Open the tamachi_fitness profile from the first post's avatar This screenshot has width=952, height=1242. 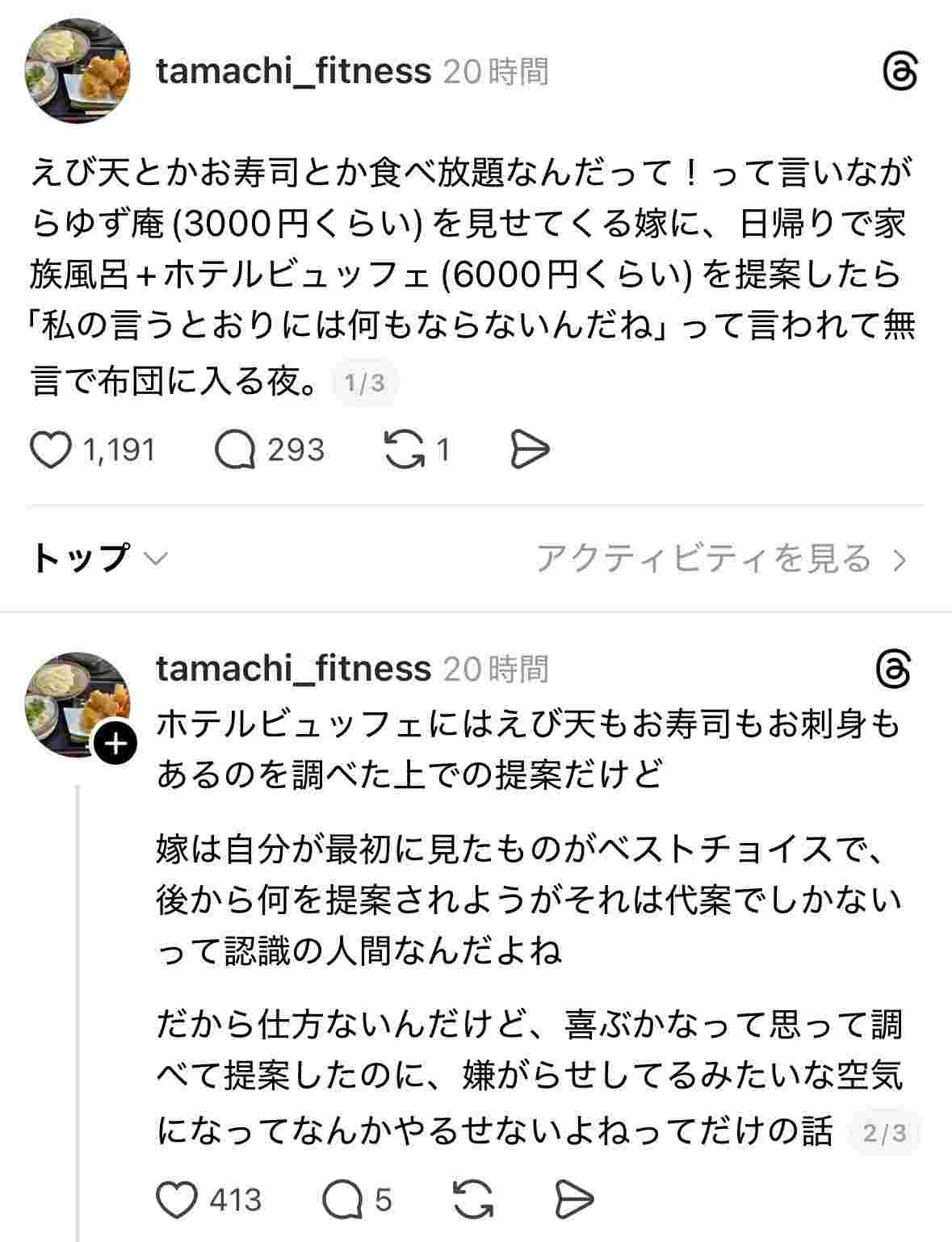78,71
